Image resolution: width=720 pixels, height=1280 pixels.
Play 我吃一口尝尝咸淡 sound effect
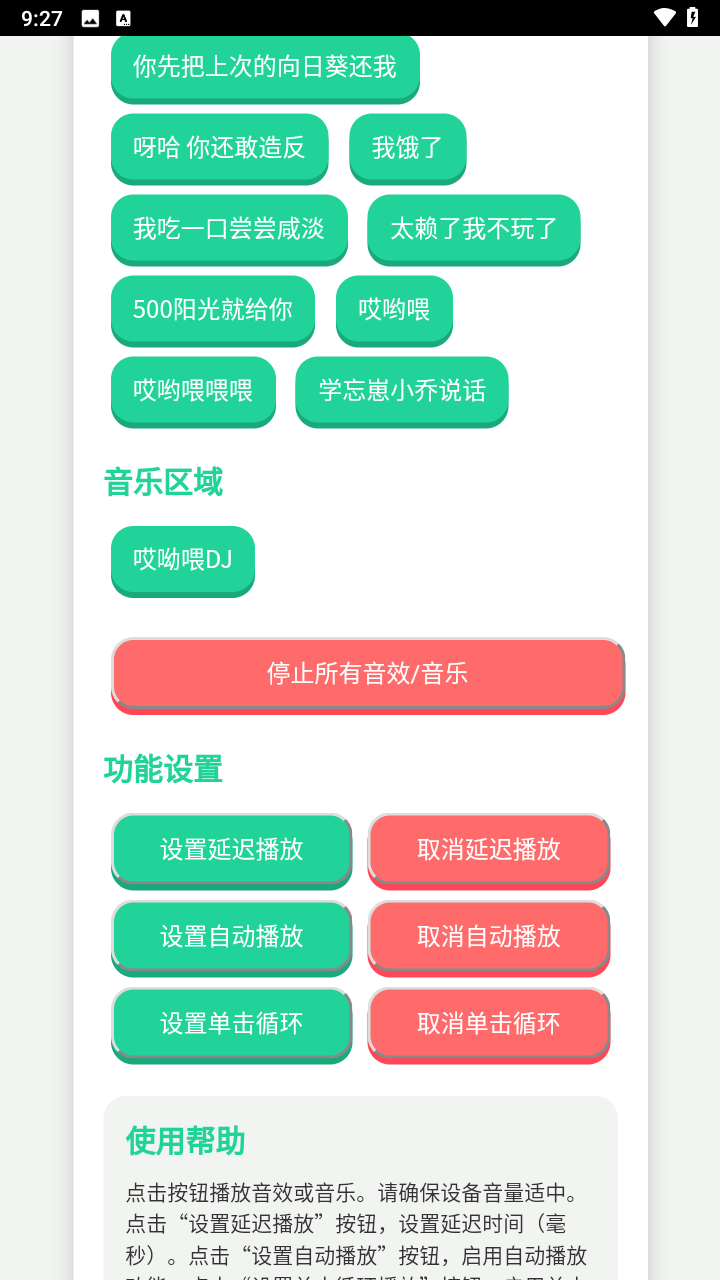pyautogui.click(x=229, y=229)
